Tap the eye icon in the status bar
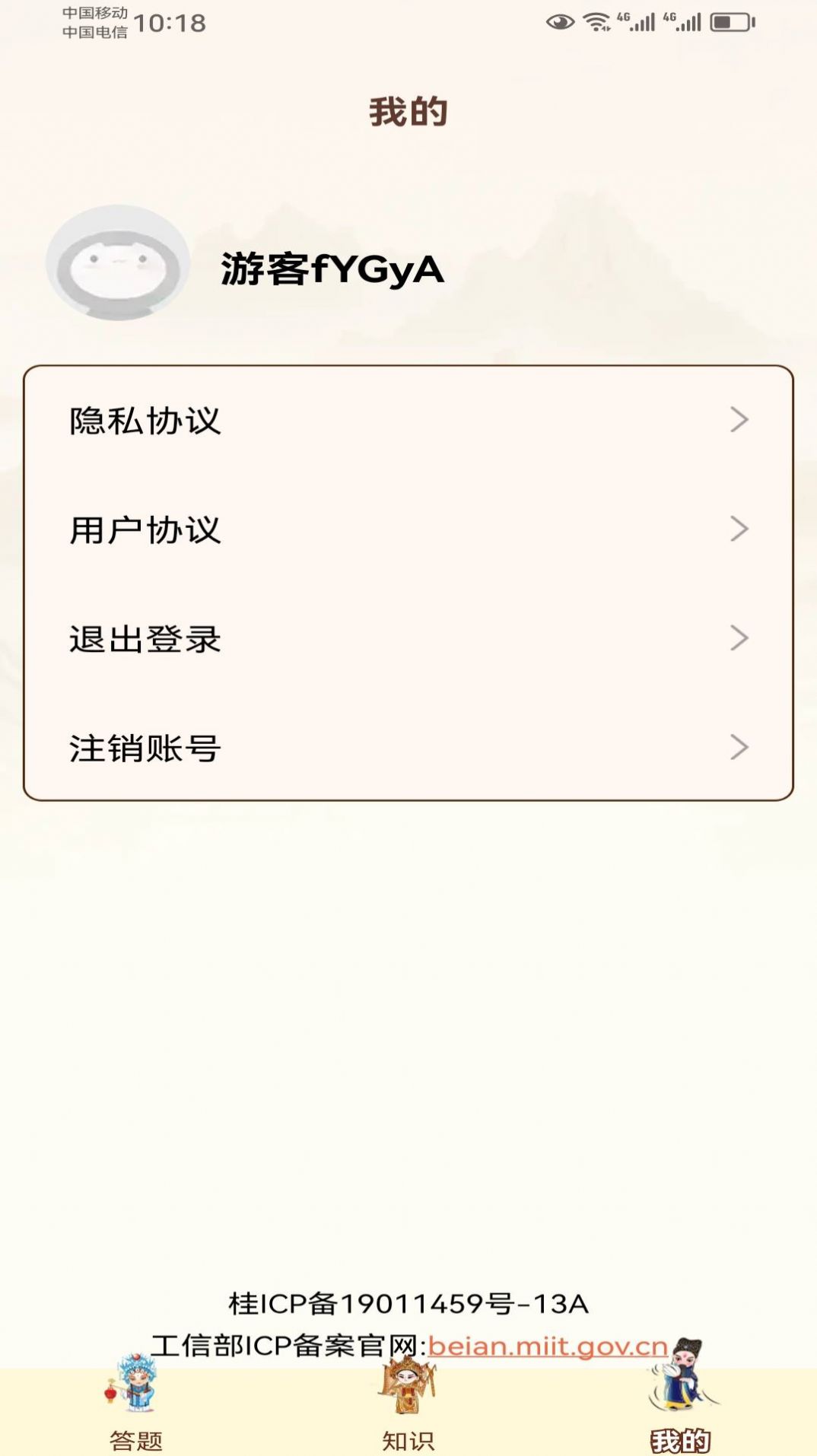This screenshot has height=1456, width=817. [559, 21]
